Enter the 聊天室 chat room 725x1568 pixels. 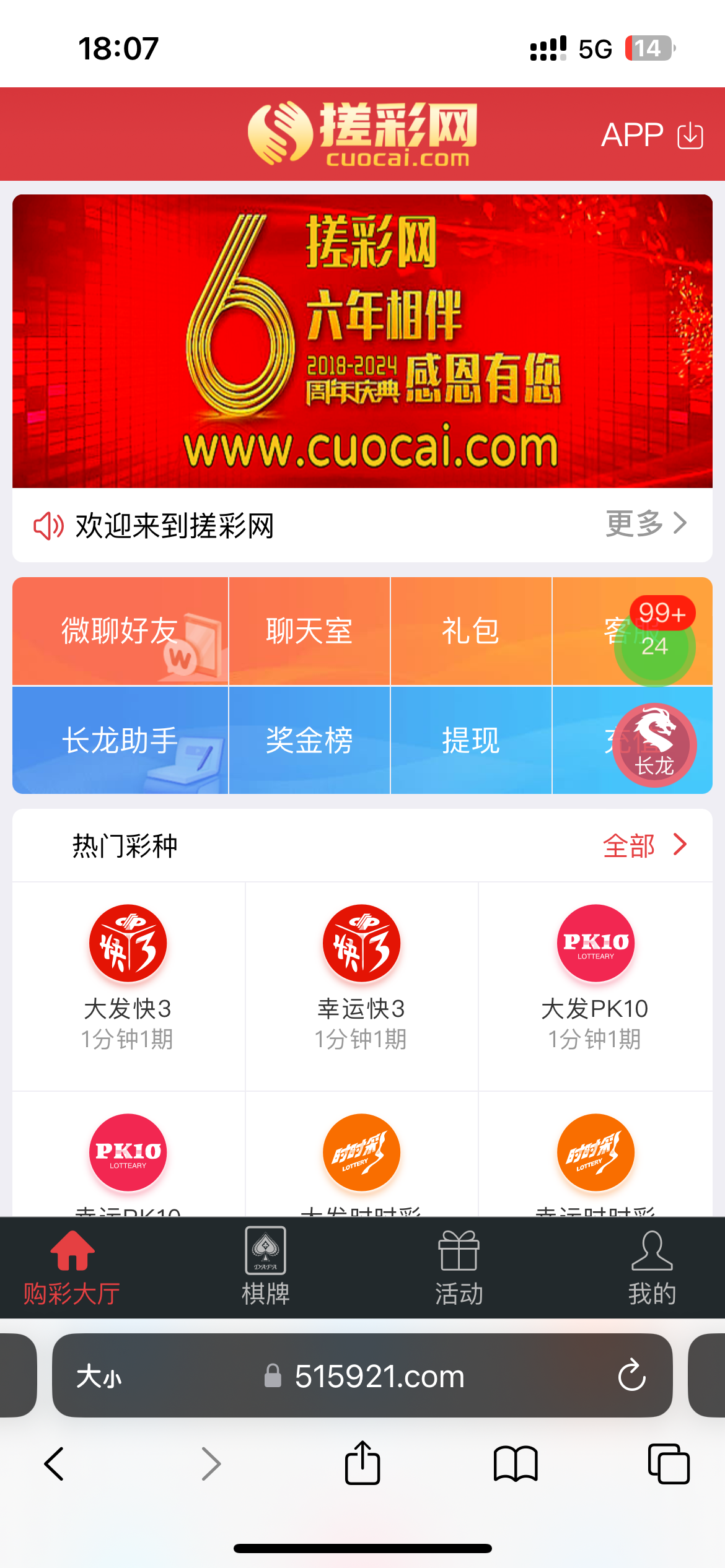309,631
